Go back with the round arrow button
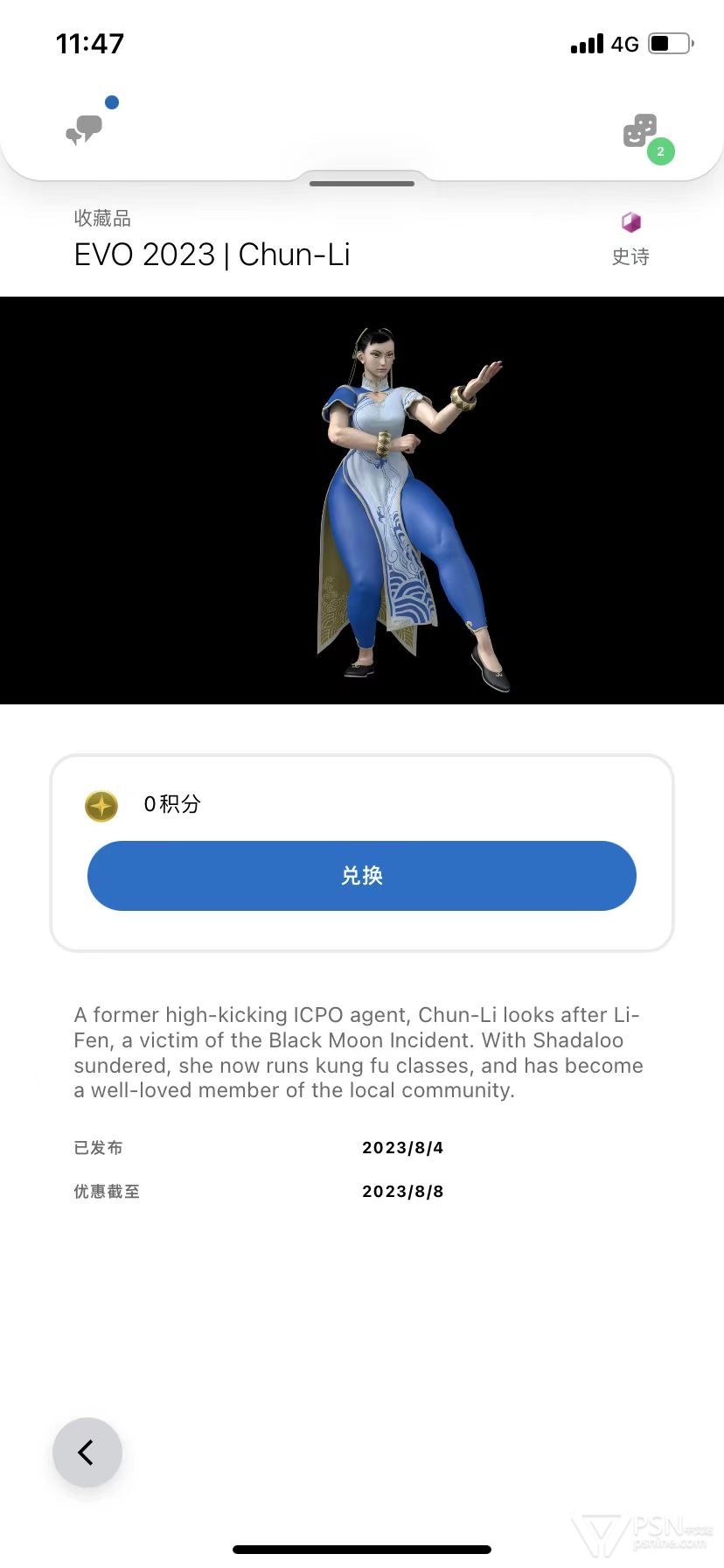 tap(87, 1452)
